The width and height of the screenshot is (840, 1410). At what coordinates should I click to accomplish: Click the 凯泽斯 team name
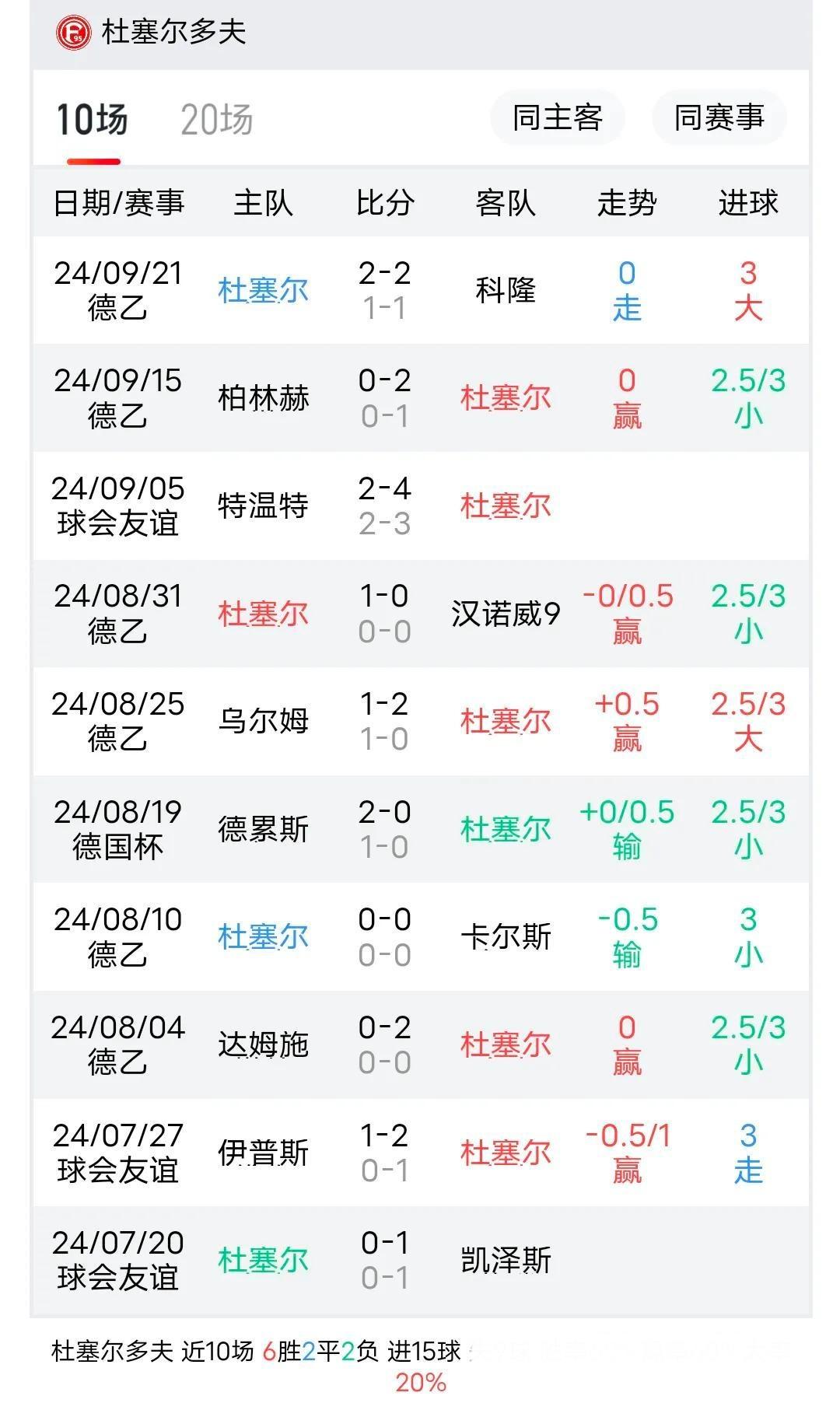point(506,1261)
